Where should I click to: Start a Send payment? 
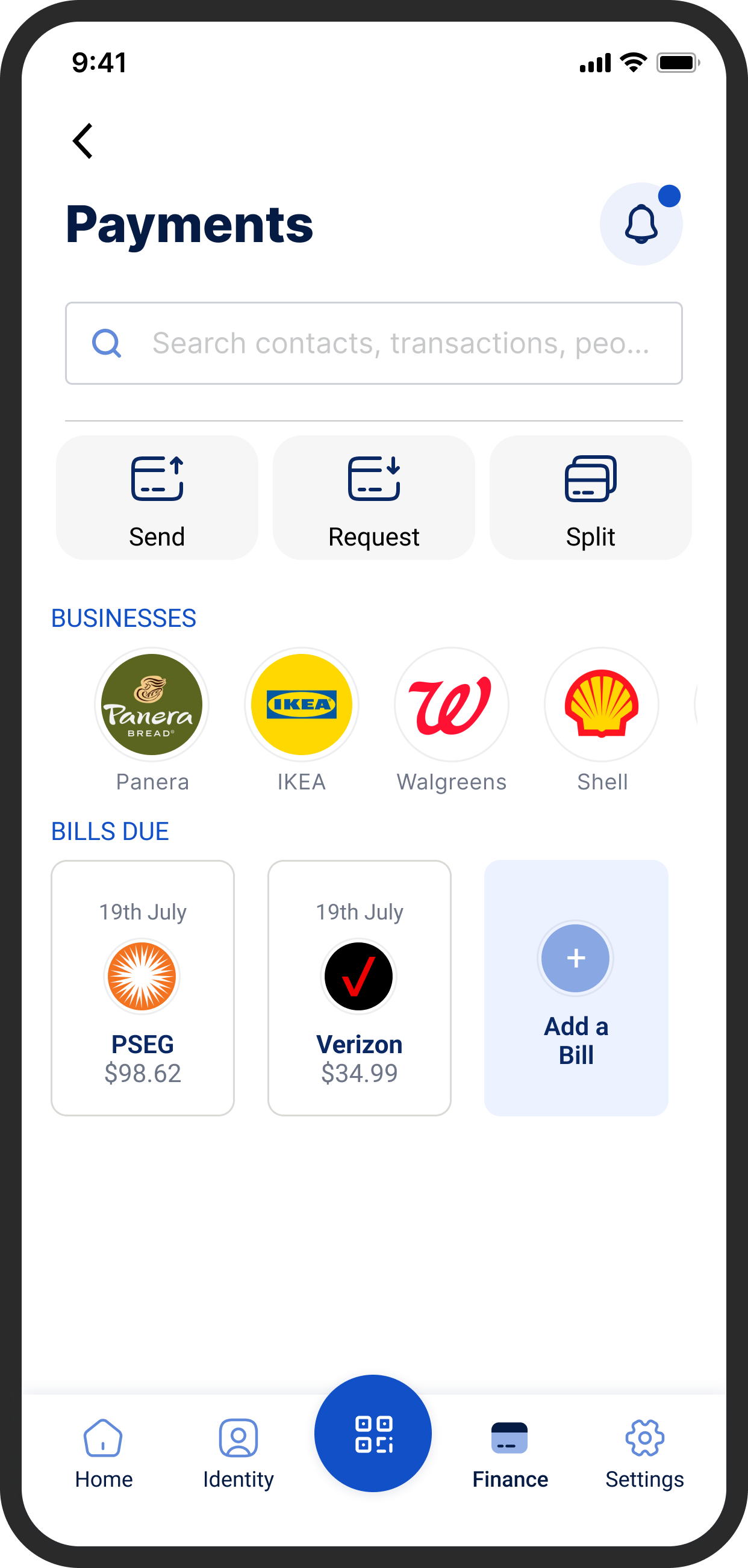(x=157, y=497)
